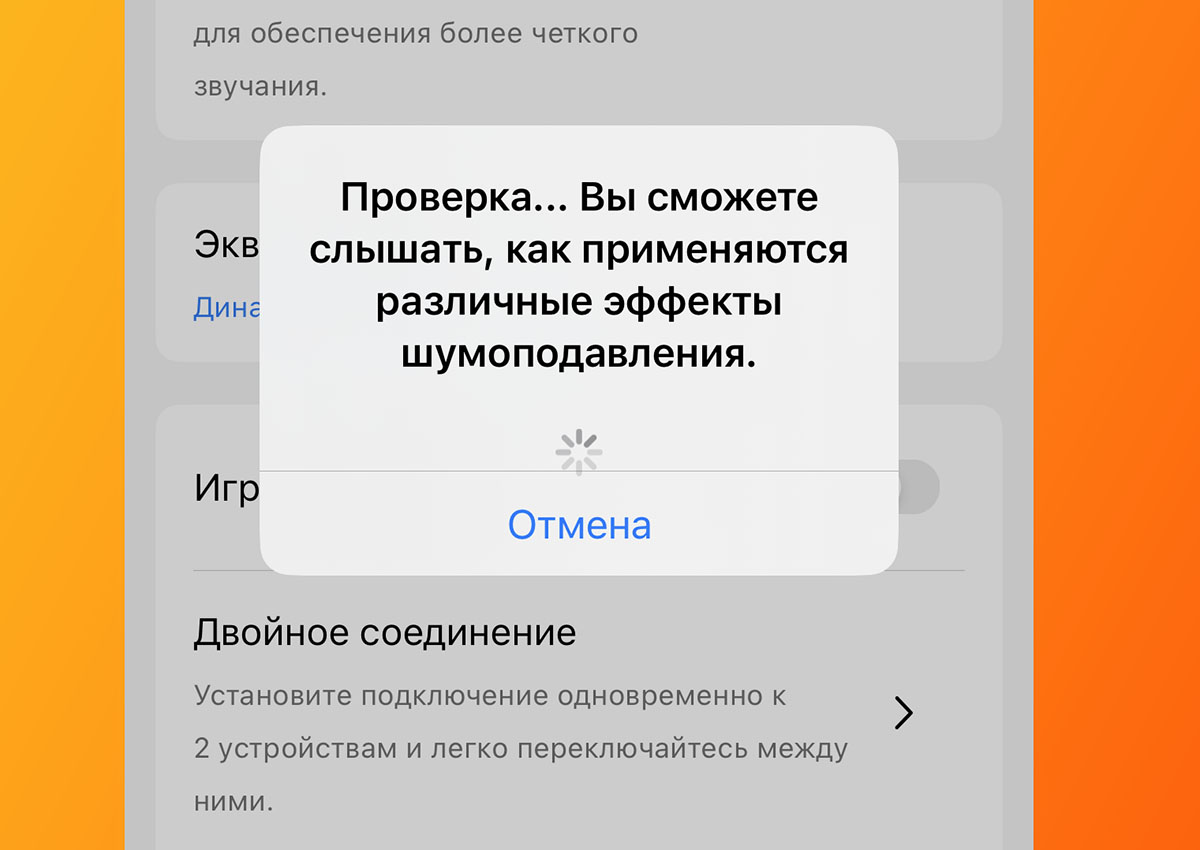Cancel the noise cancellation check dialog
The width and height of the screenshot is (1200, 850).
[579, 524]
